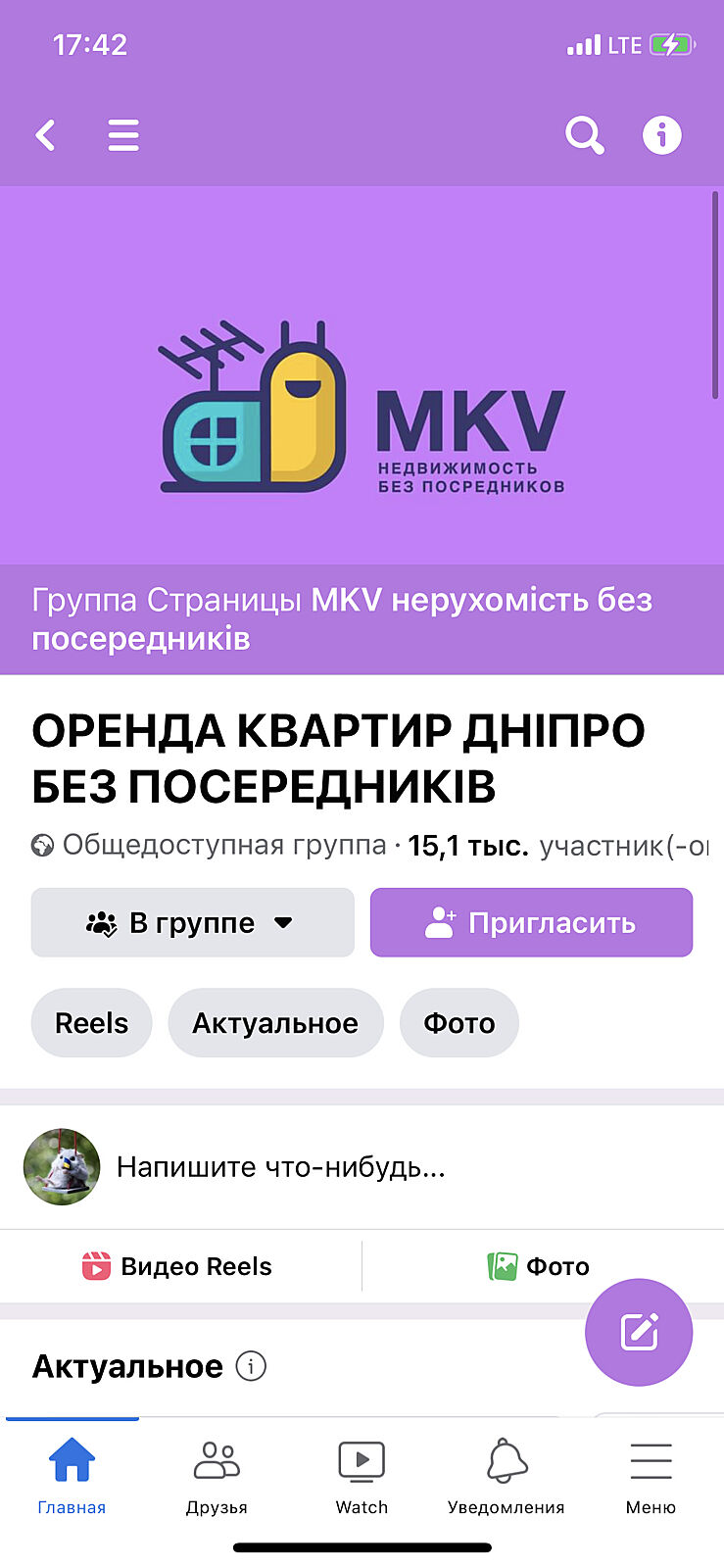
Task: Open the group info icon
Action: tap(661, 135)
